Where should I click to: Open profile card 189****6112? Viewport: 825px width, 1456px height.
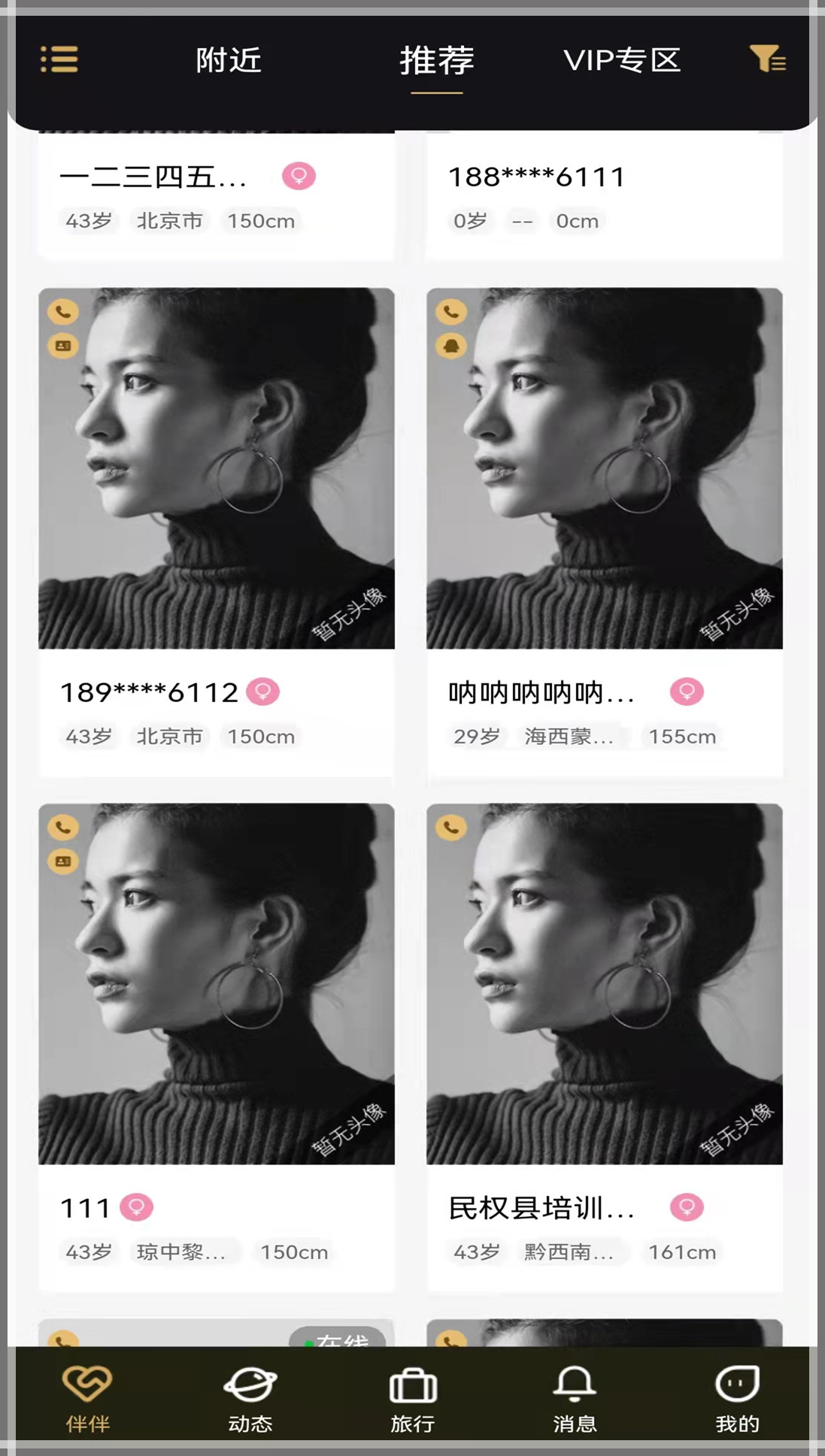(x=217, y=531)
